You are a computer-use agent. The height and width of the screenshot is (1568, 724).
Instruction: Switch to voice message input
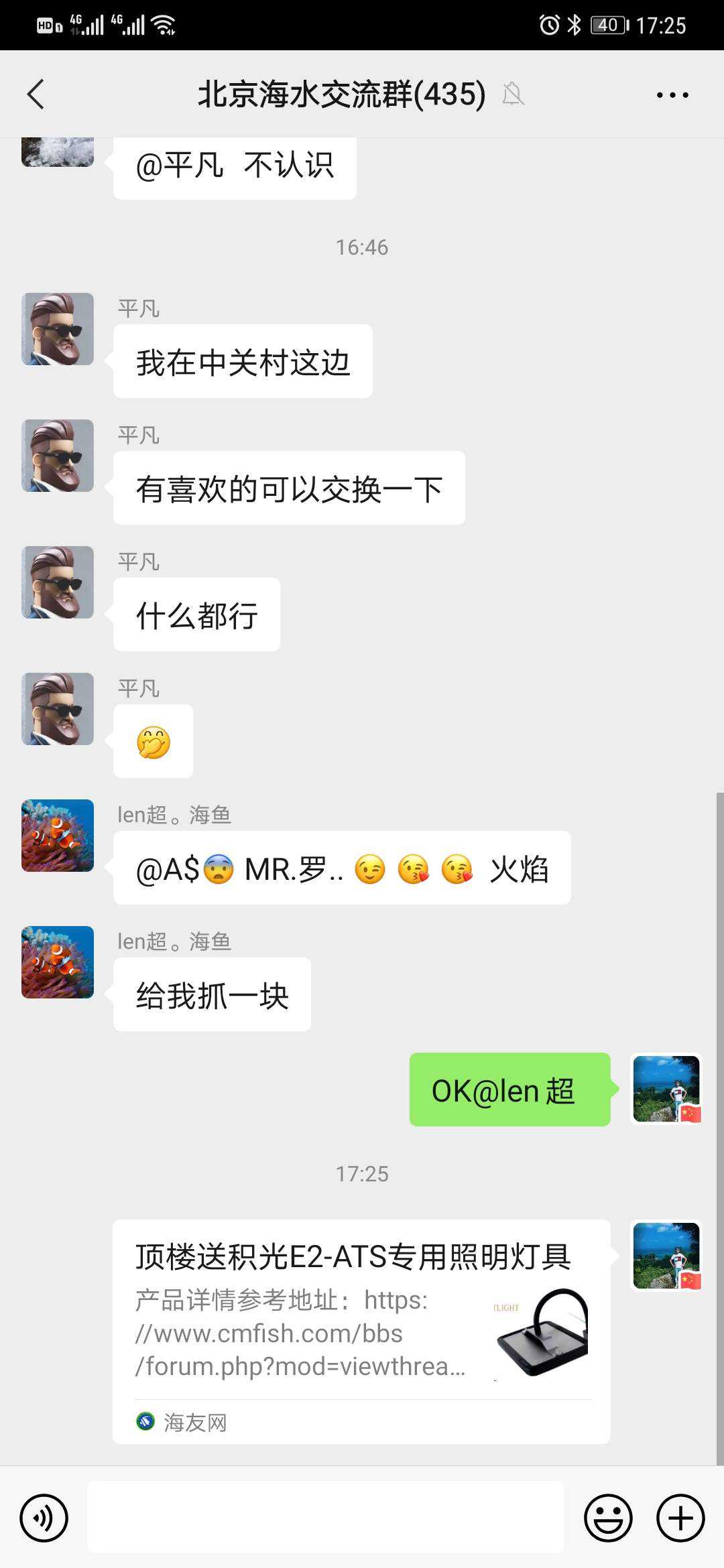click(x=44, y=1518)
